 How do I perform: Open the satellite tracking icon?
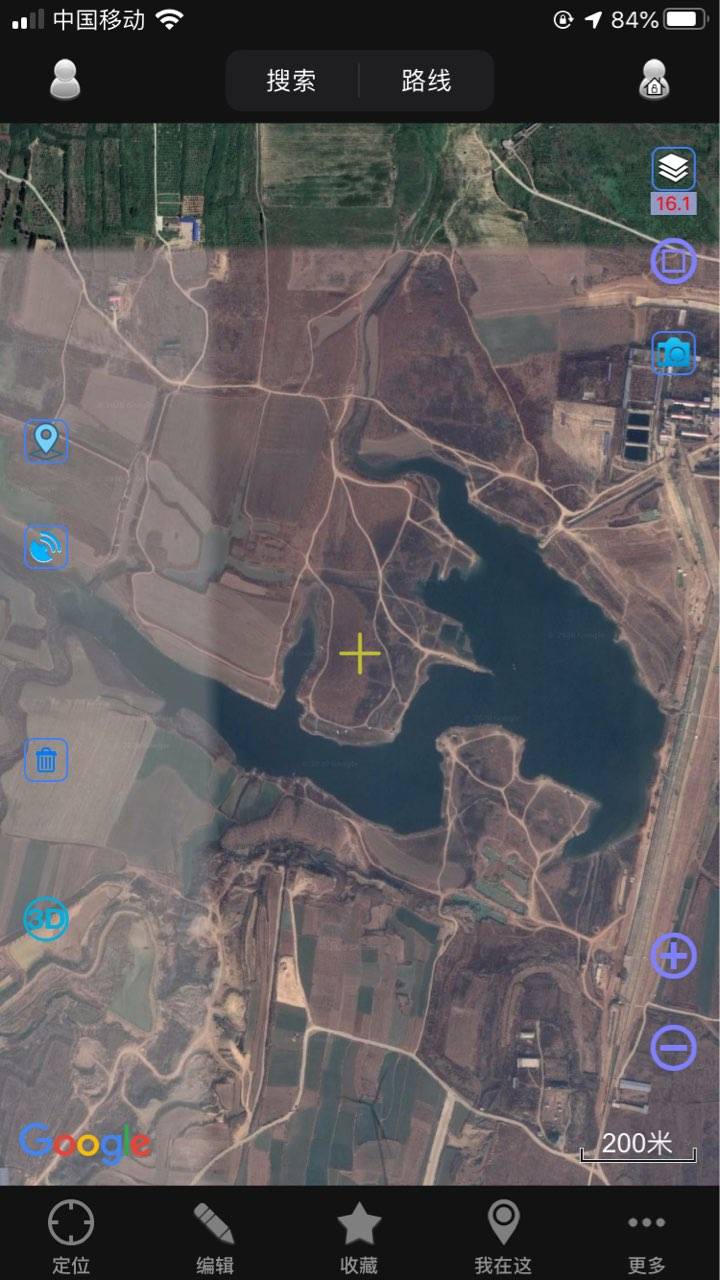pos(46,547)
